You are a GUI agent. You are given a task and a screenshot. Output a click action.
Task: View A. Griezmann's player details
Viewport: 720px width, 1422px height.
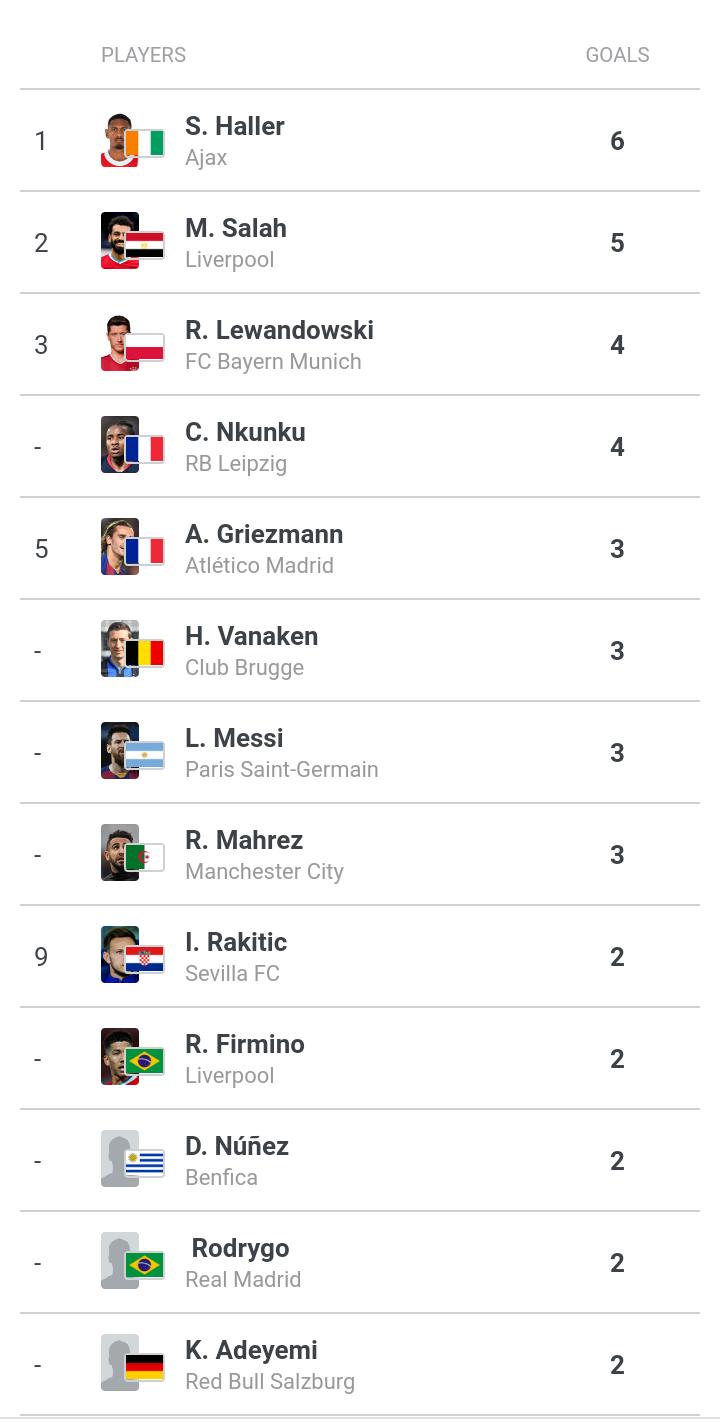coord(360,549)
